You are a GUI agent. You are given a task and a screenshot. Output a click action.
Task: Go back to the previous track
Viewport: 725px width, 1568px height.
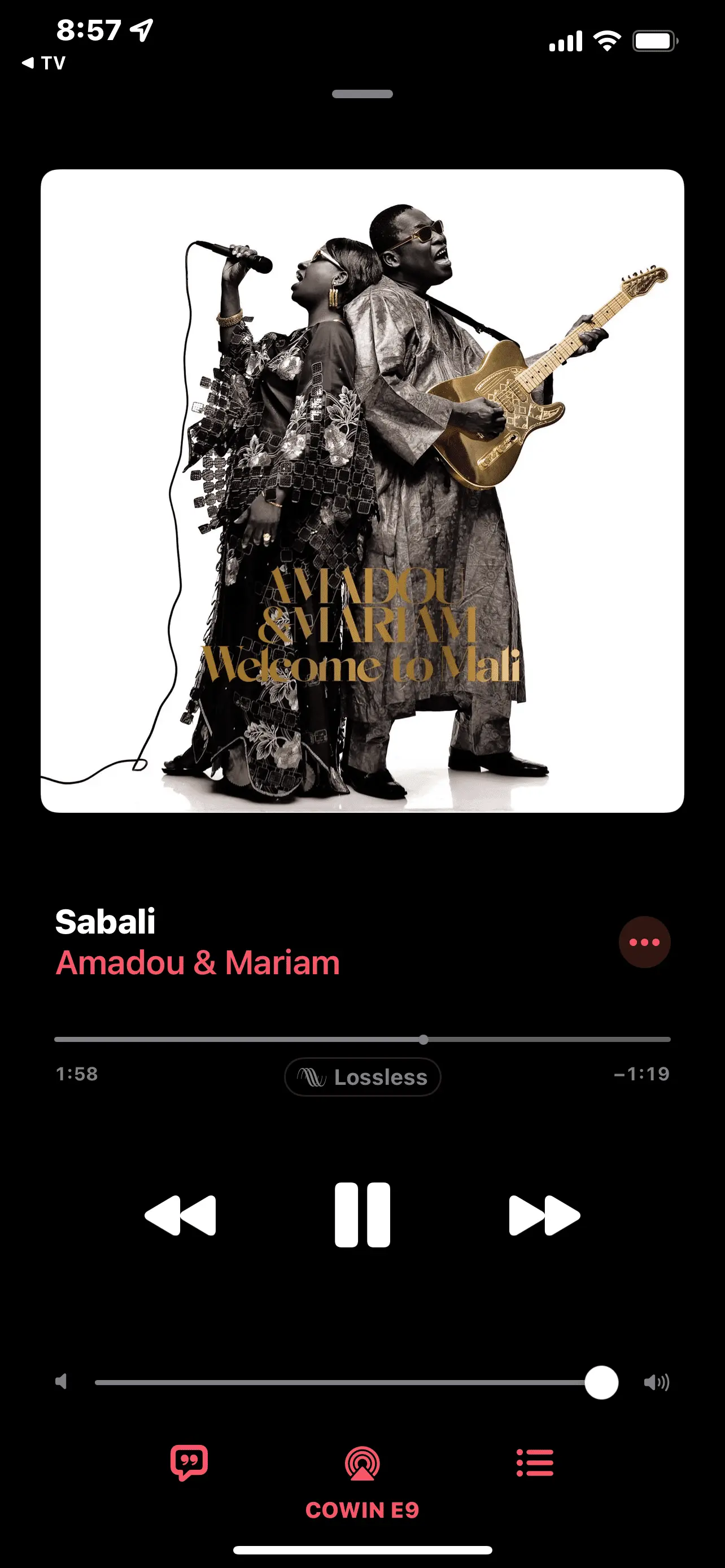(180, 1215)
